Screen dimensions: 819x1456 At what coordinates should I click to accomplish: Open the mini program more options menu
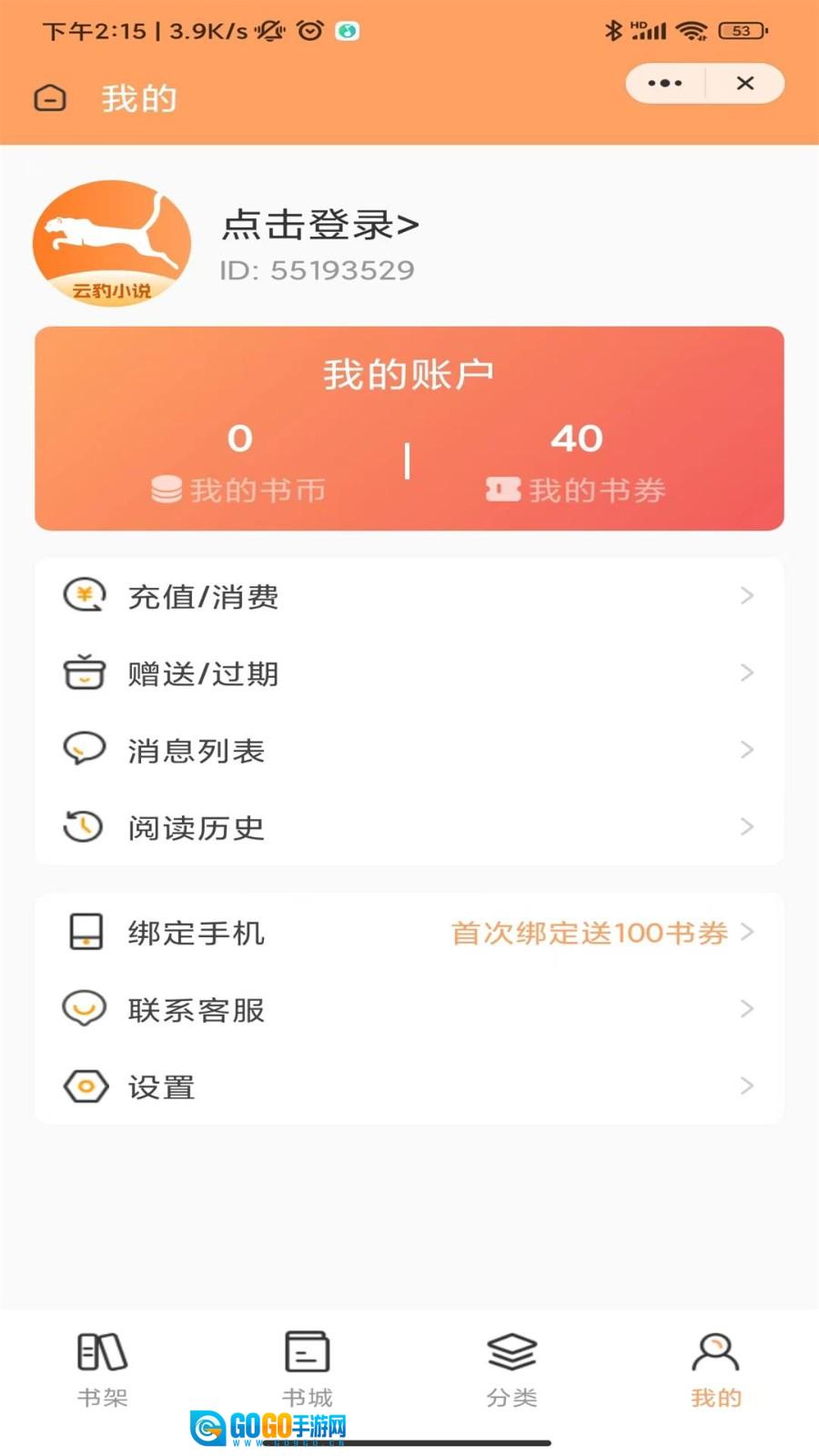click(x=665, y=84)
